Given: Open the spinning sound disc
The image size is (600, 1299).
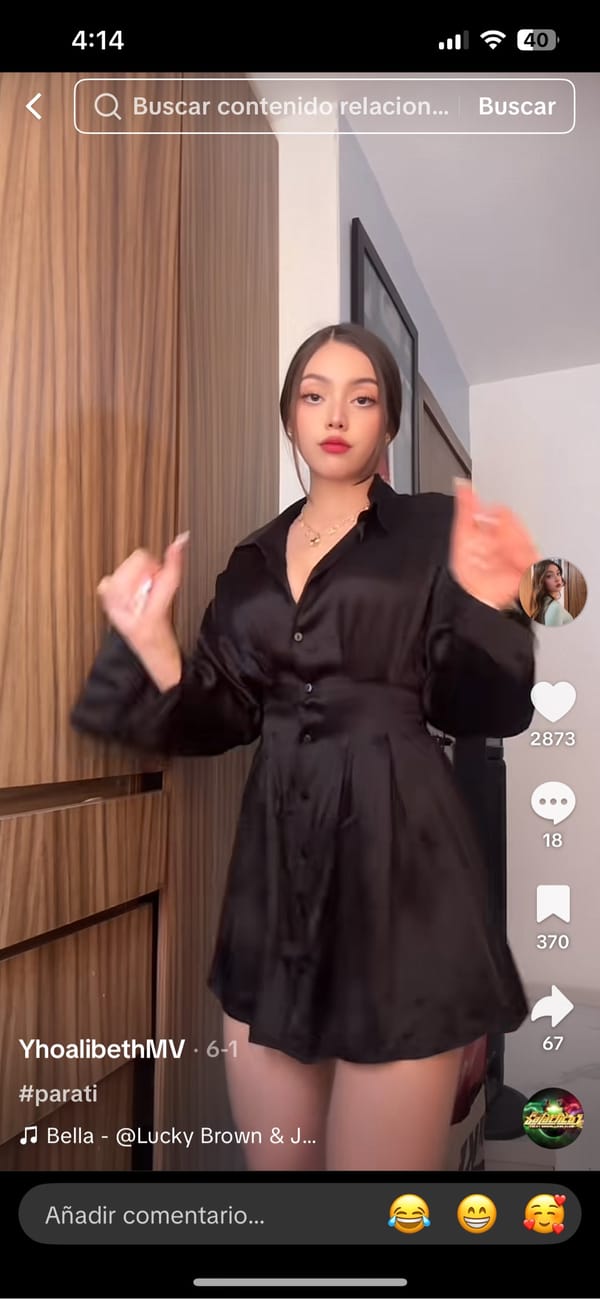Looking at the screenshot, I should [x=553, y=1118].
